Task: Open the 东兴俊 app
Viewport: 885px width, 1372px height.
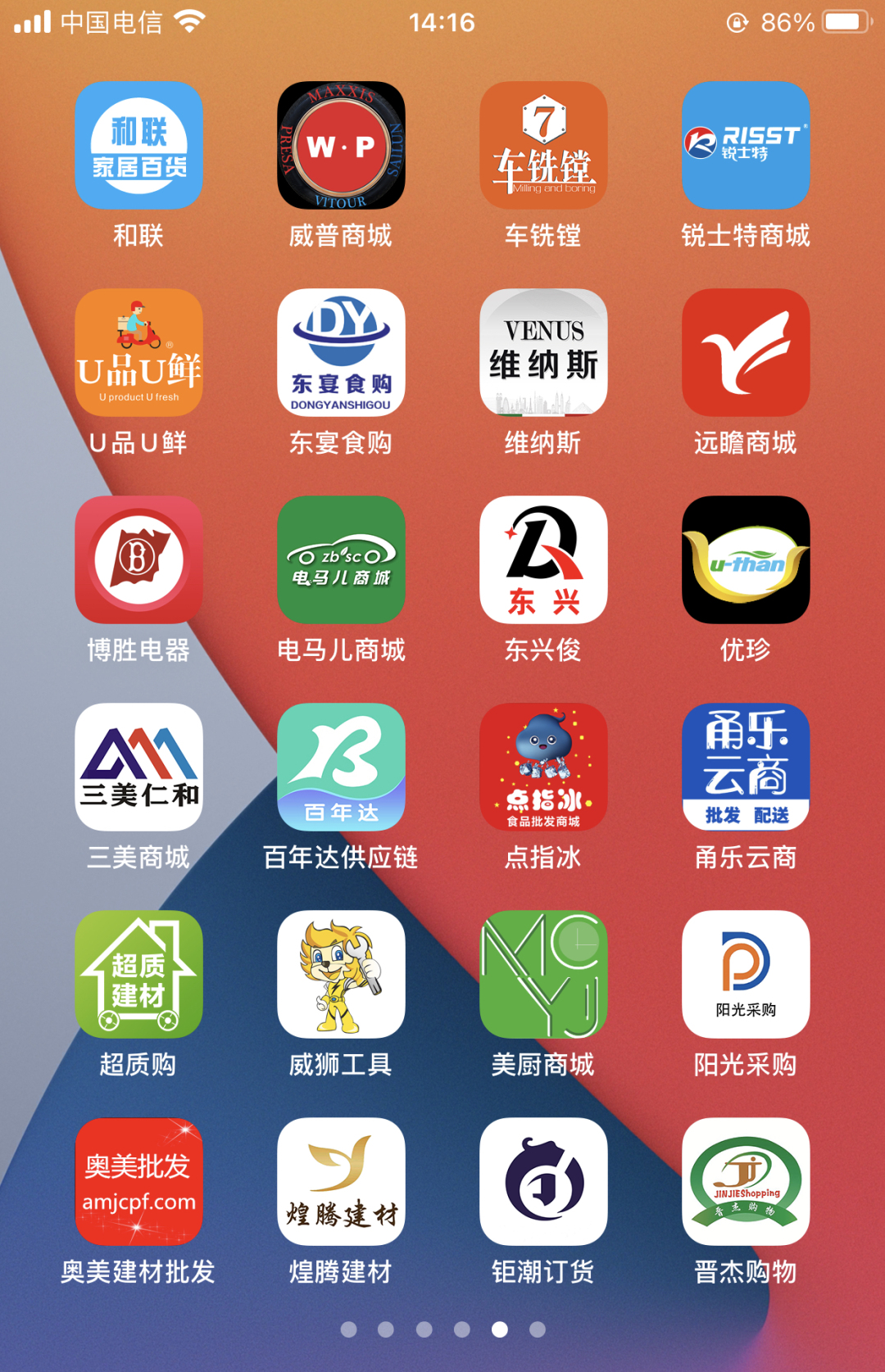Action: (x=543, y=559)
